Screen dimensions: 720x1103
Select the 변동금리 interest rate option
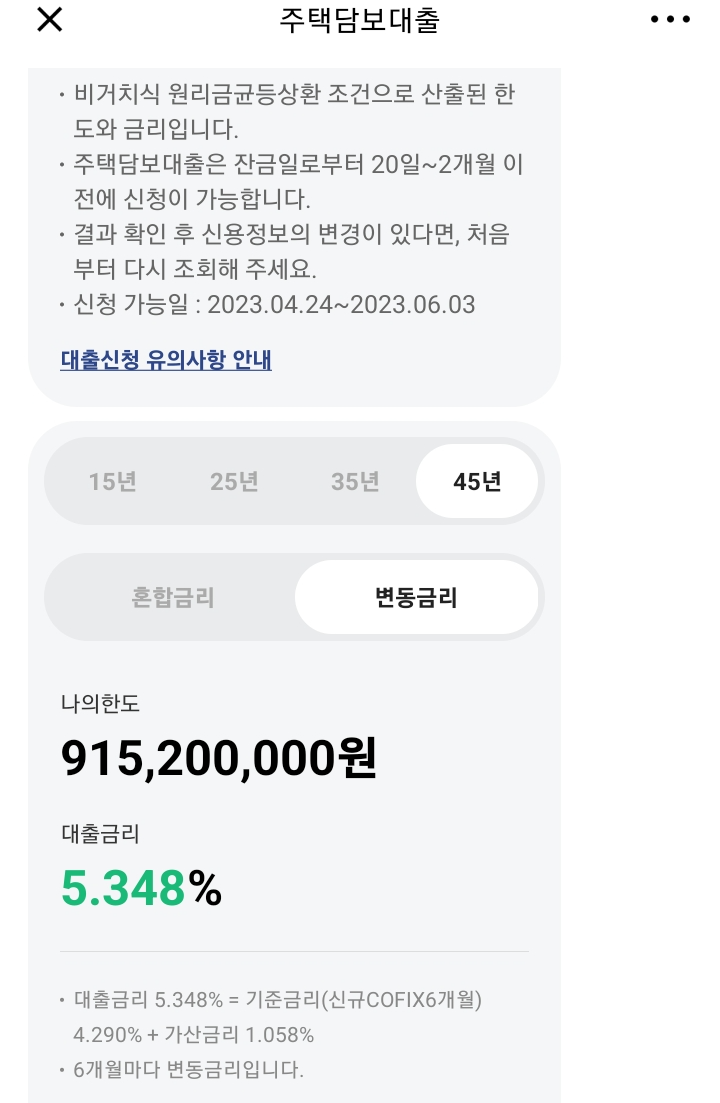(417, 596)
